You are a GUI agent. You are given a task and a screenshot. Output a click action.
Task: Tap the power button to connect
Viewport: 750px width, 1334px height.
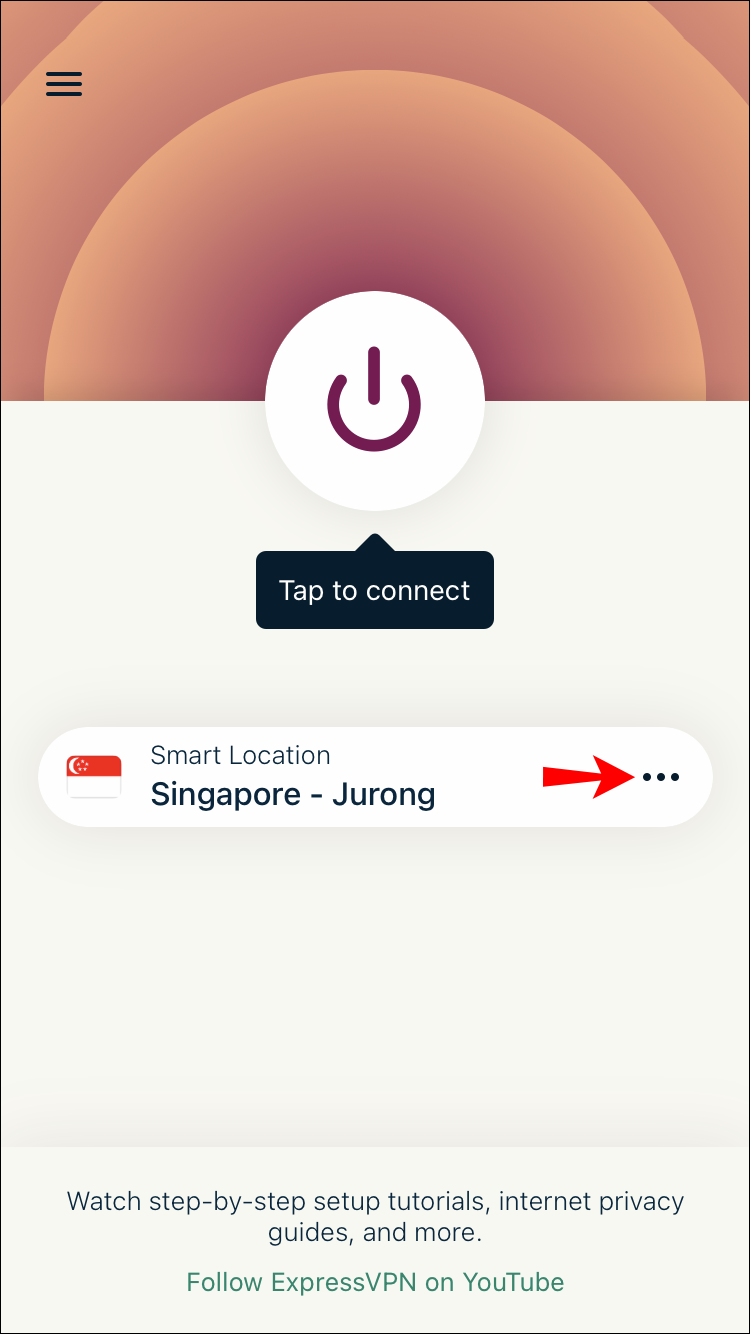pyautogui.click(x=375, y=401)
